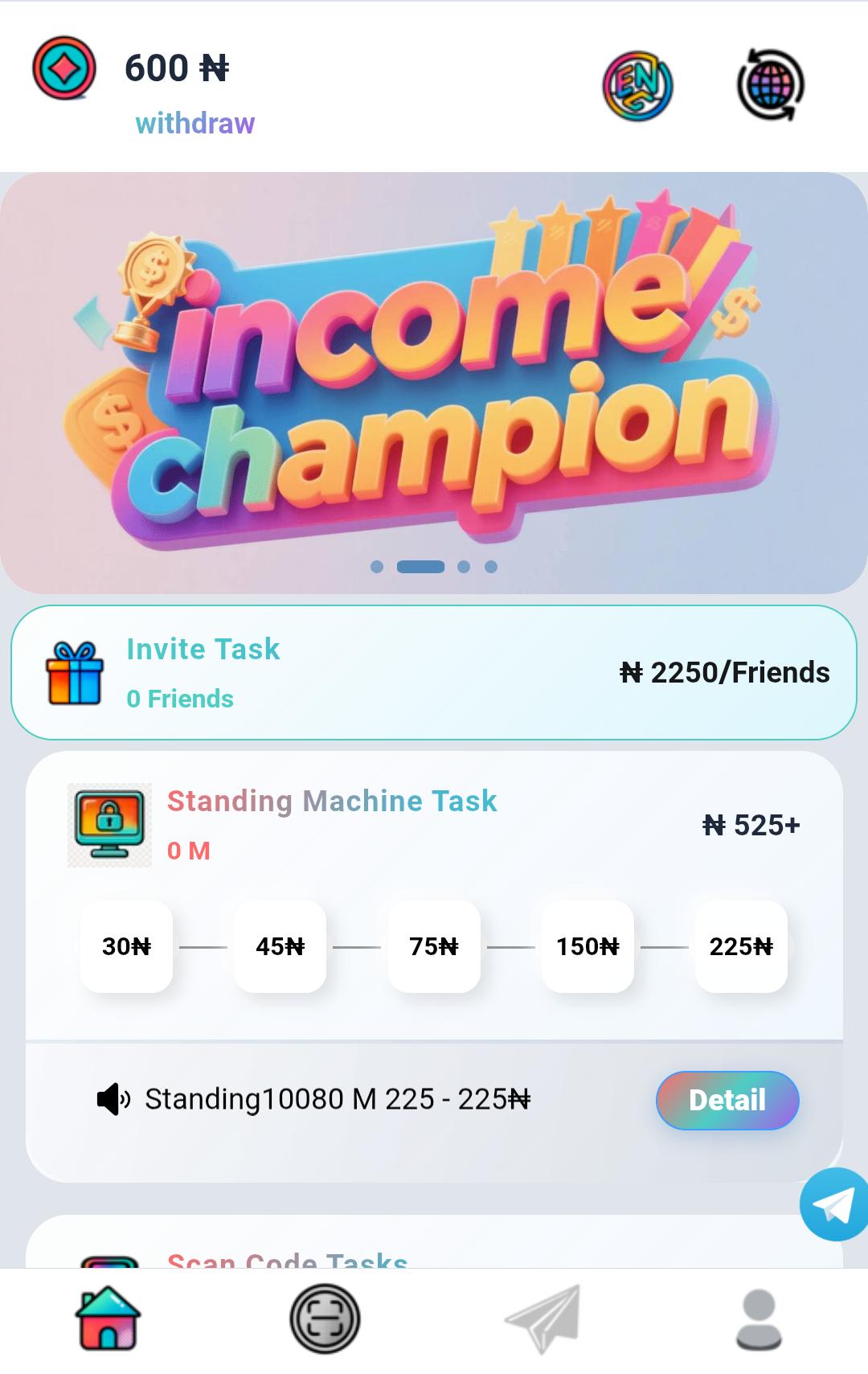
Task: Open the EN language switcher icon
Action: pyautogui.click(x=637, y=86)
